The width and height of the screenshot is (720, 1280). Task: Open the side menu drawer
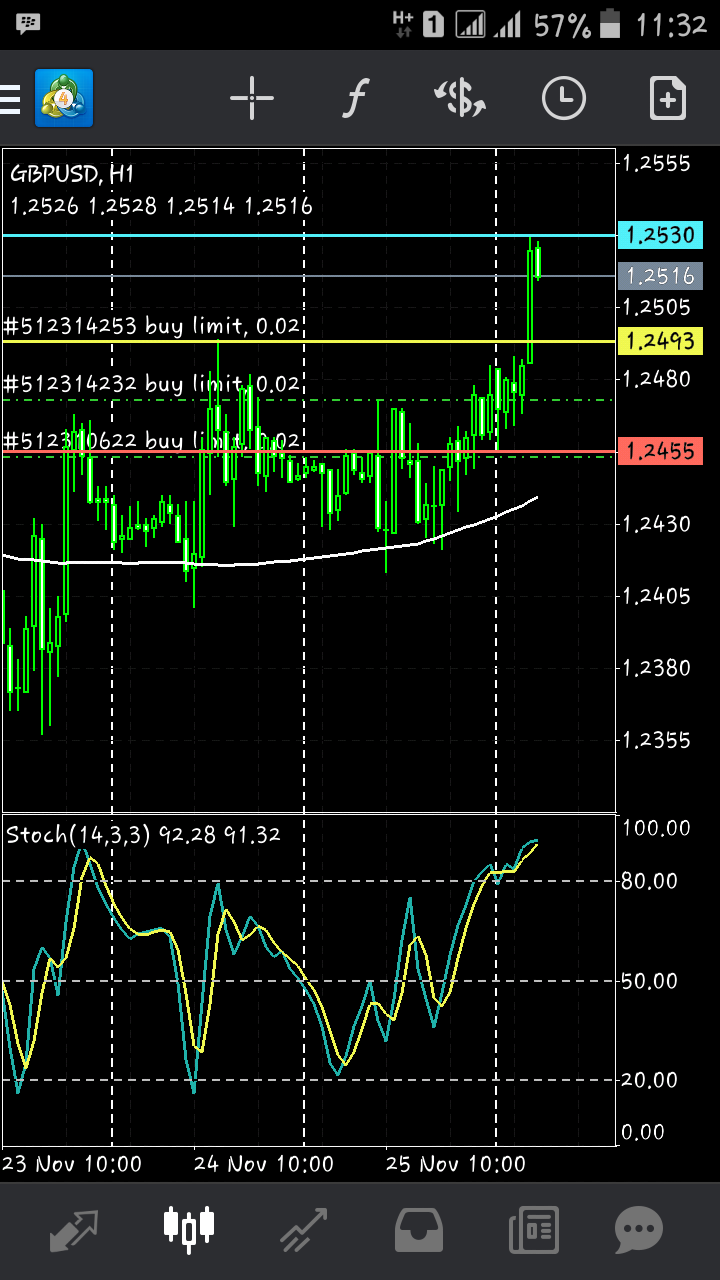coord(10,99)
